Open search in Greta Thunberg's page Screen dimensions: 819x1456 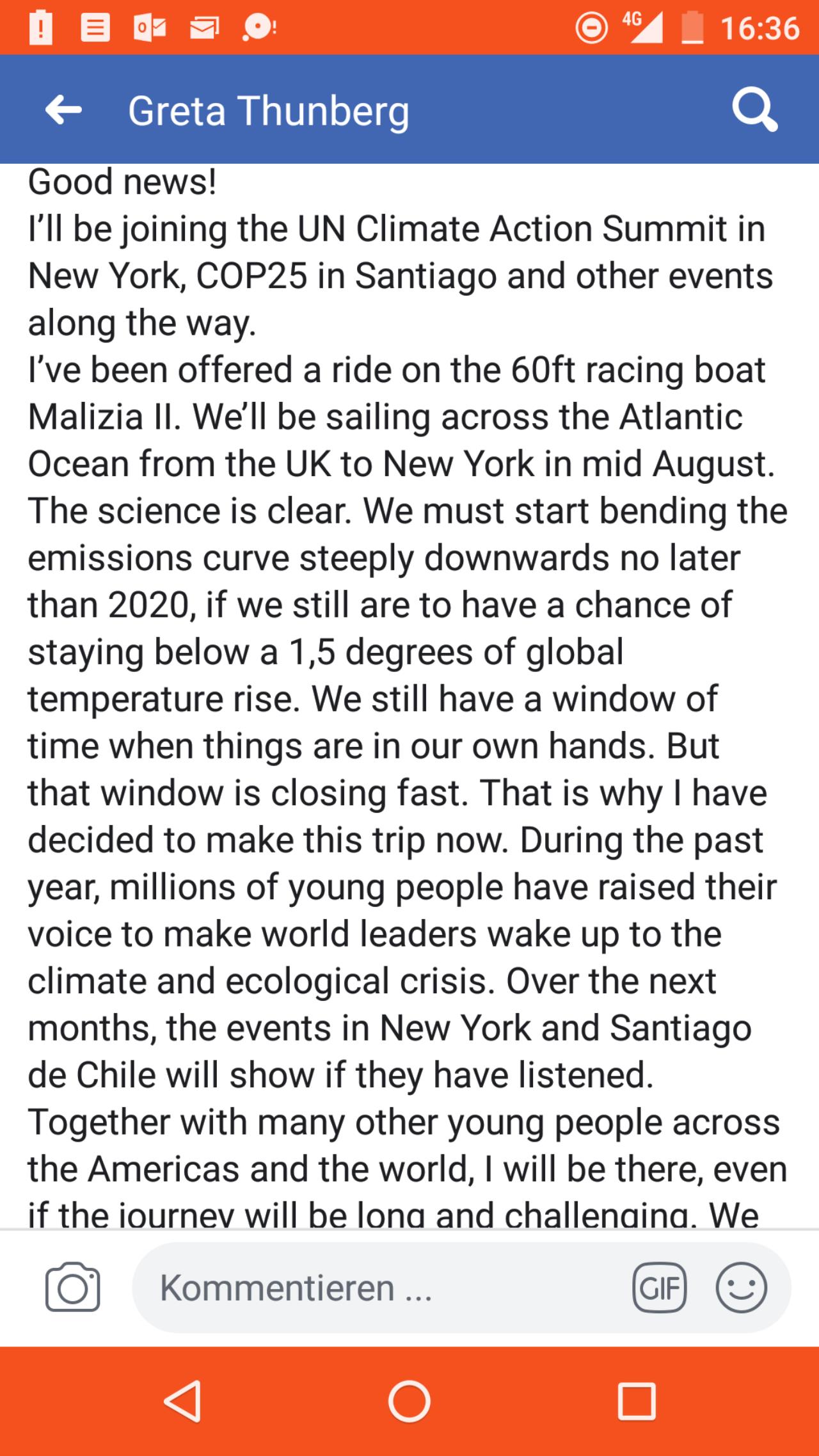pyautogui.click(x=755, y=110)
